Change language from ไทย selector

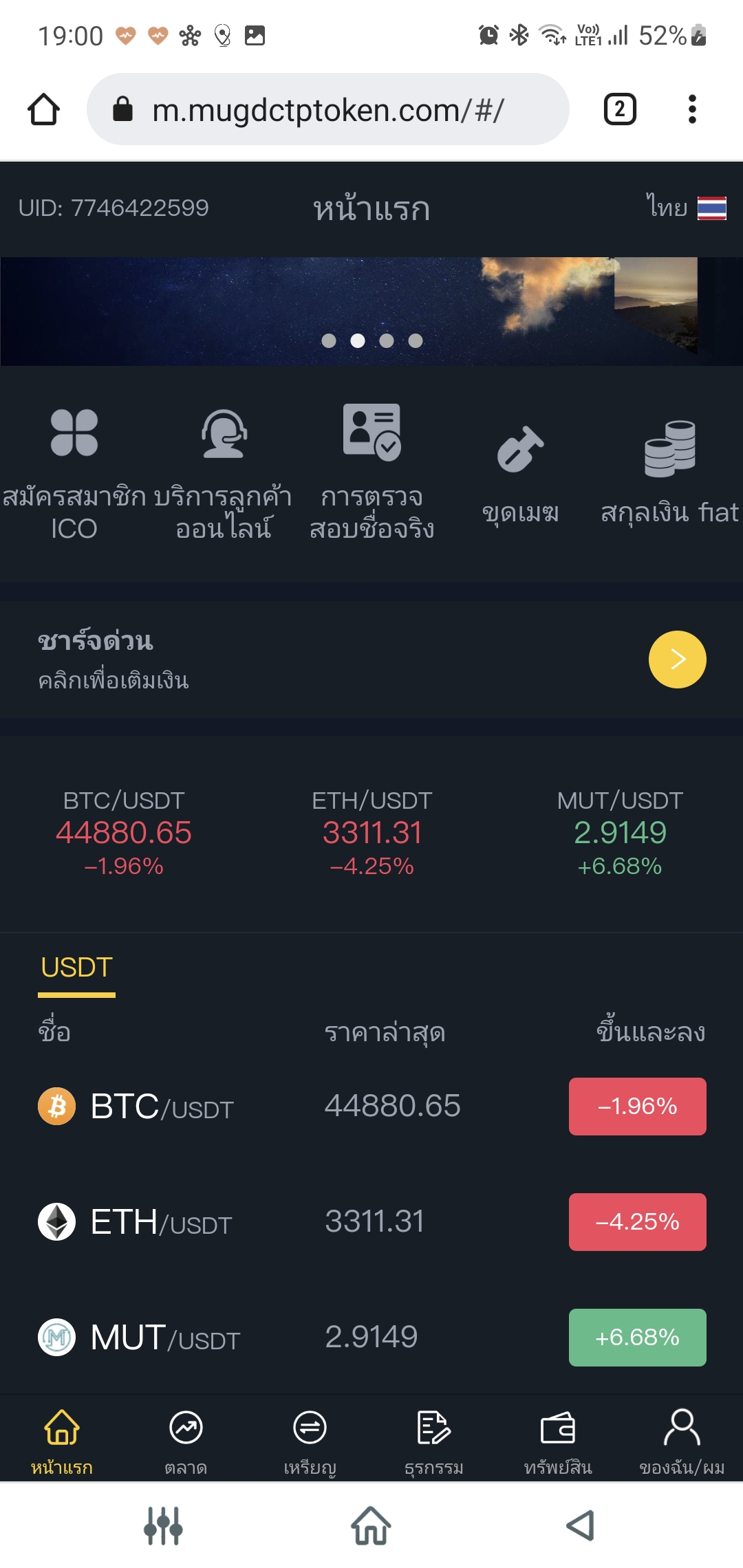[x=685, y=207]
